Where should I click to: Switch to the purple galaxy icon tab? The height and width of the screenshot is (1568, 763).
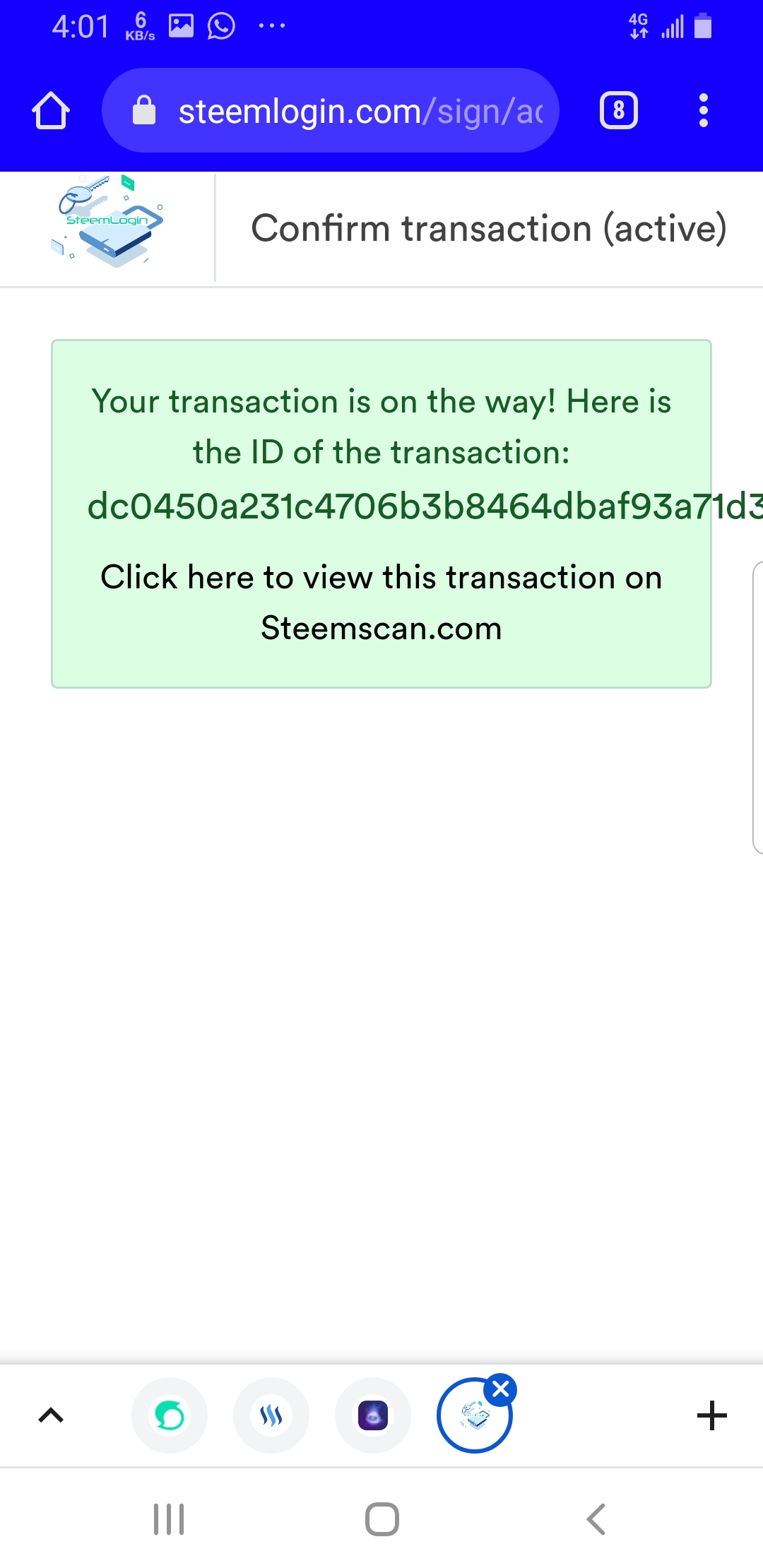[373, 1415]
